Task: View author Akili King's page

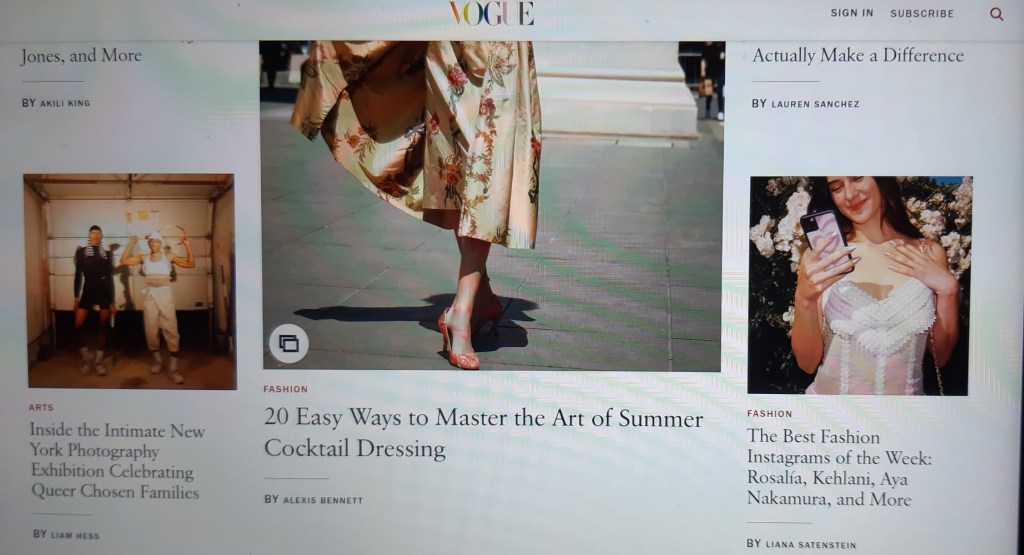Action: click(64, 103)
